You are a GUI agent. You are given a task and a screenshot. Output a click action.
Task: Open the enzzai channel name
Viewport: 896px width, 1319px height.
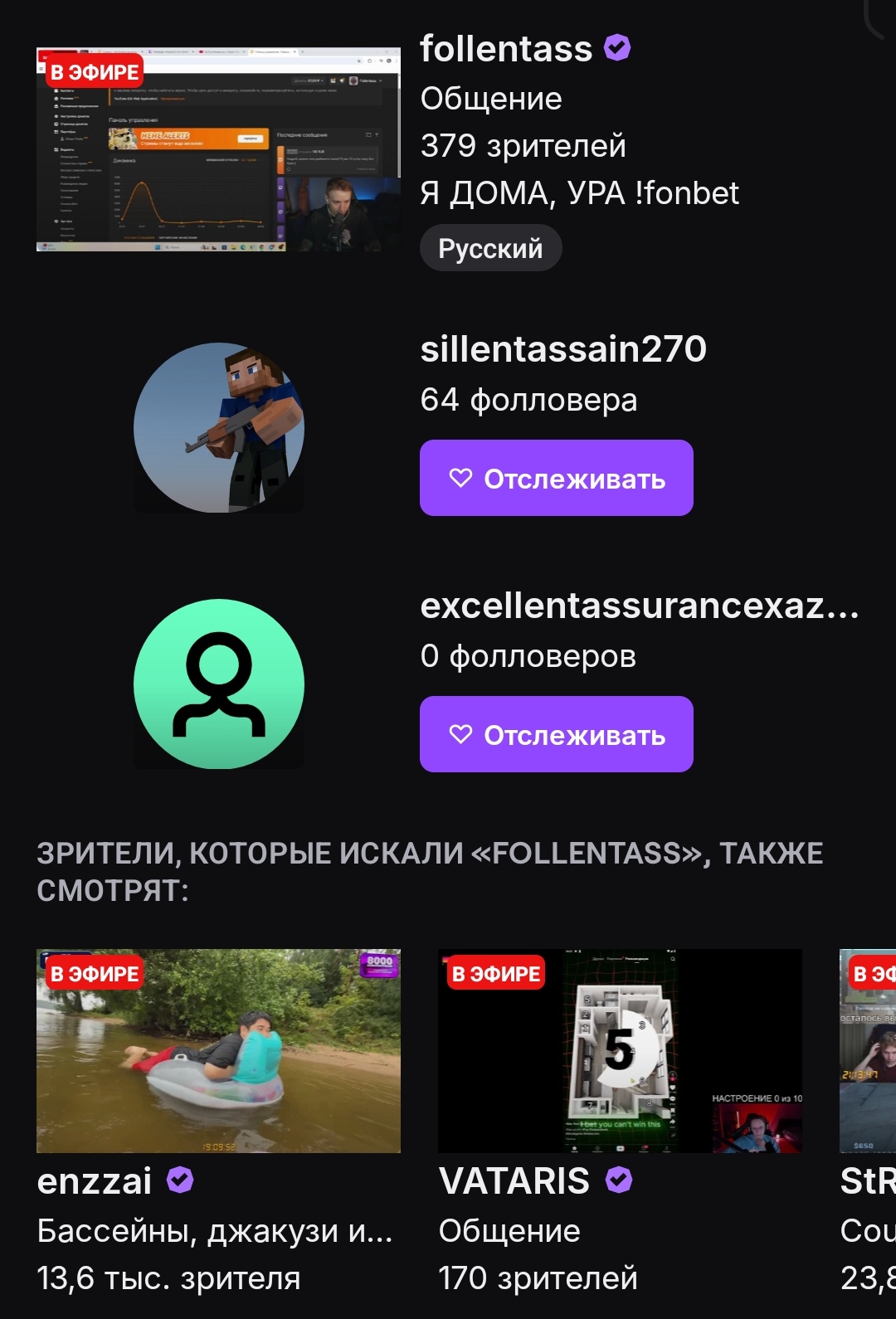pos(95,1180)
